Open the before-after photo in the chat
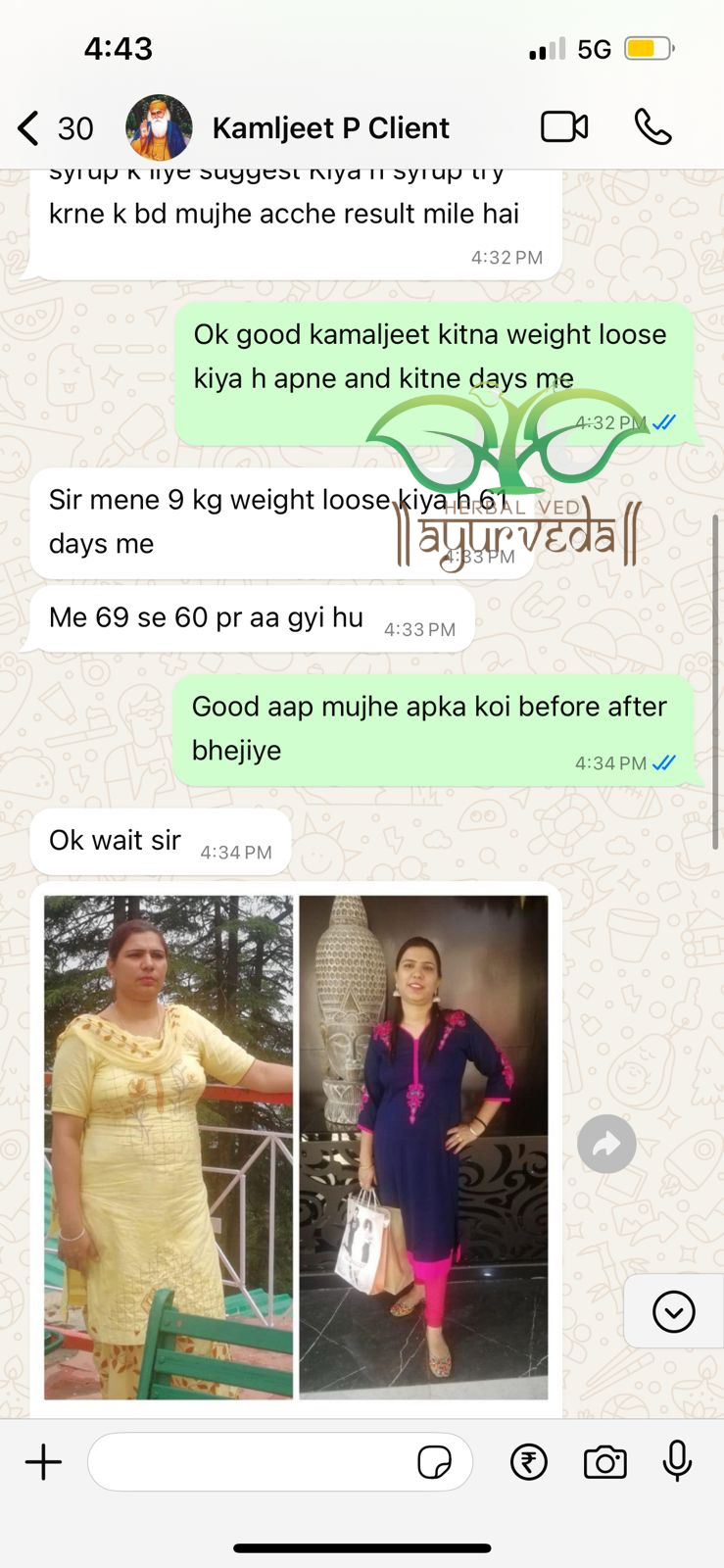This screenshot has height=1568, width=724. (x=296, y=1147)
